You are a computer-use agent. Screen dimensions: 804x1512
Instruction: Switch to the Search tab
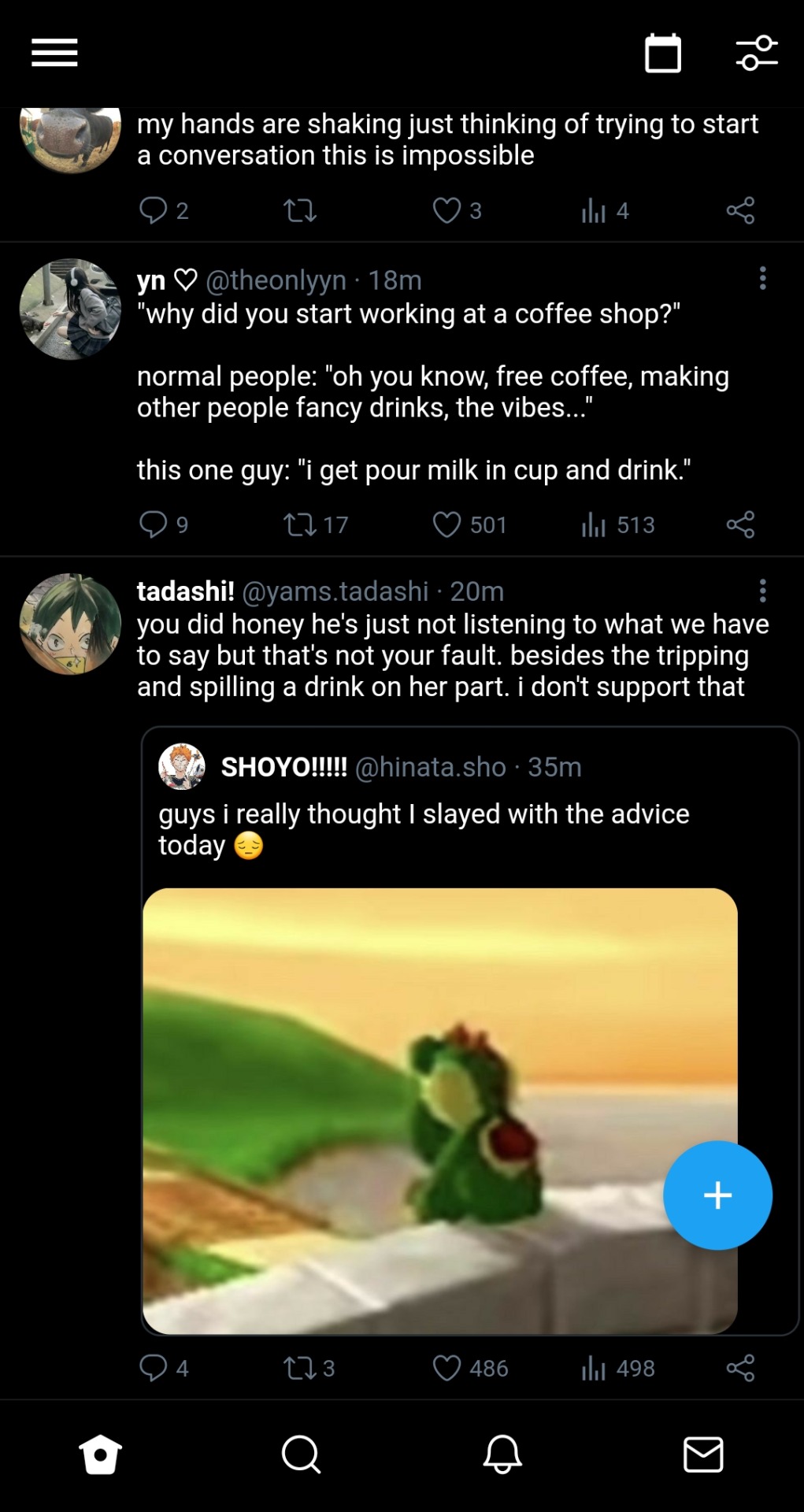point(301,1454)
